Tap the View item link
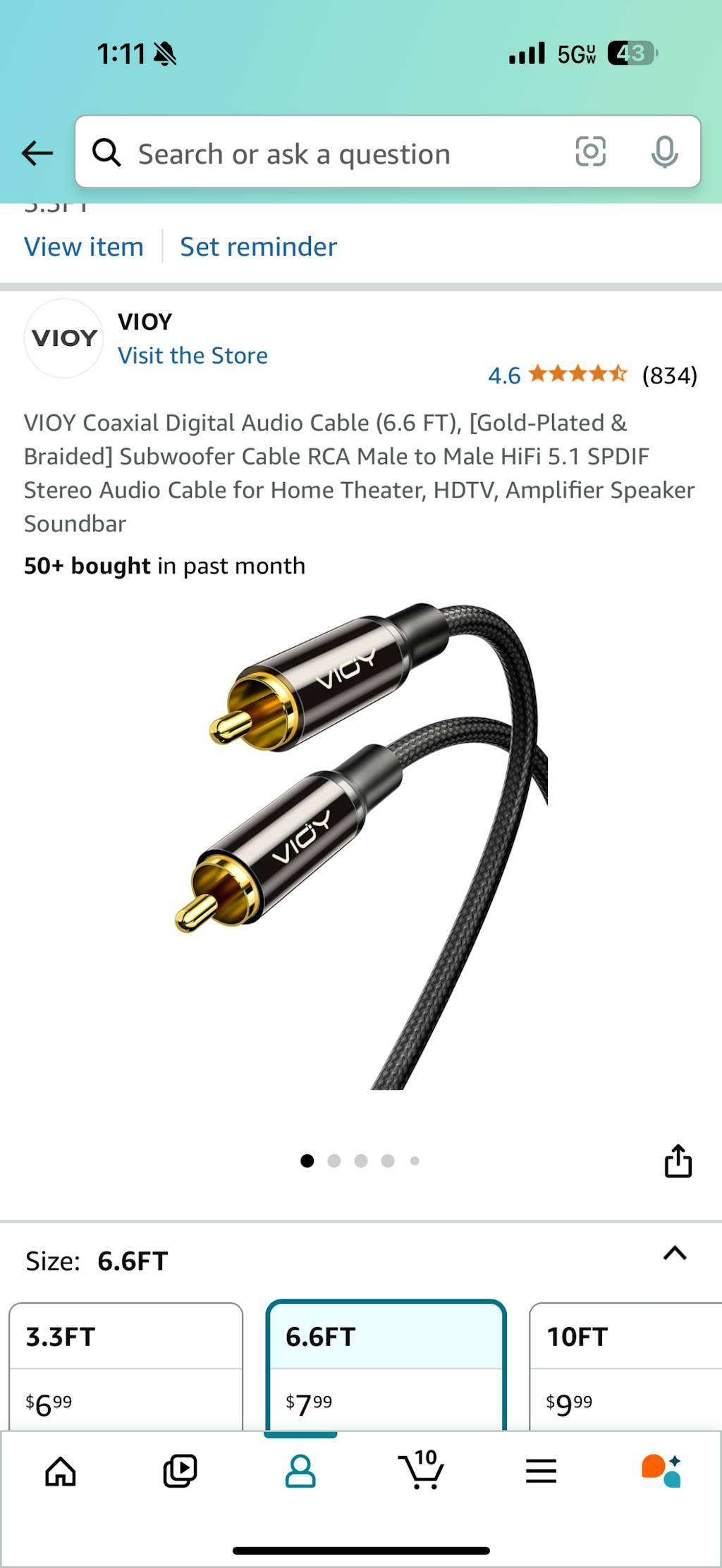The width and height of the screenshot is (722, 1568). 84,247
